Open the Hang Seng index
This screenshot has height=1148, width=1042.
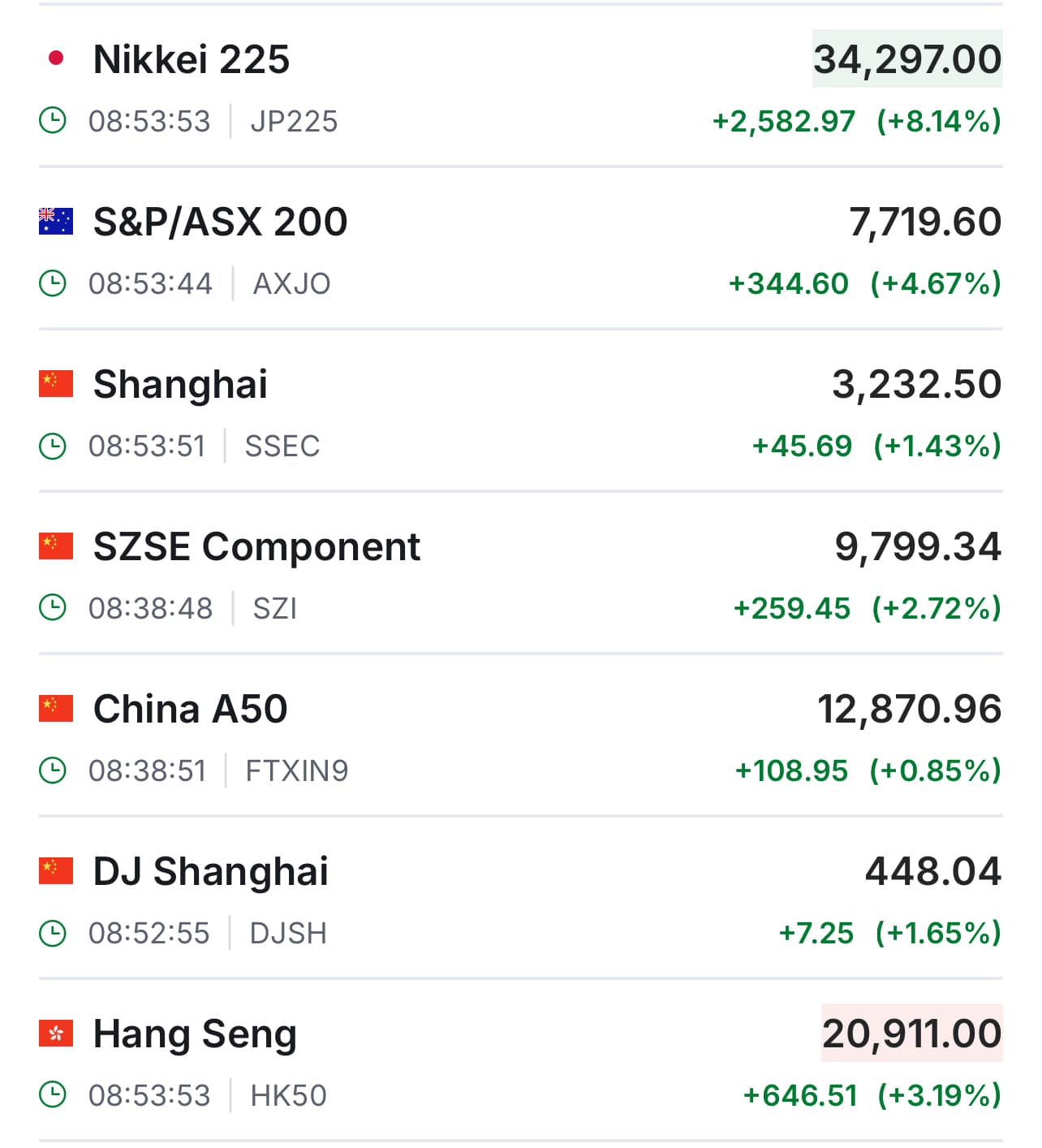pos(195,1034)
